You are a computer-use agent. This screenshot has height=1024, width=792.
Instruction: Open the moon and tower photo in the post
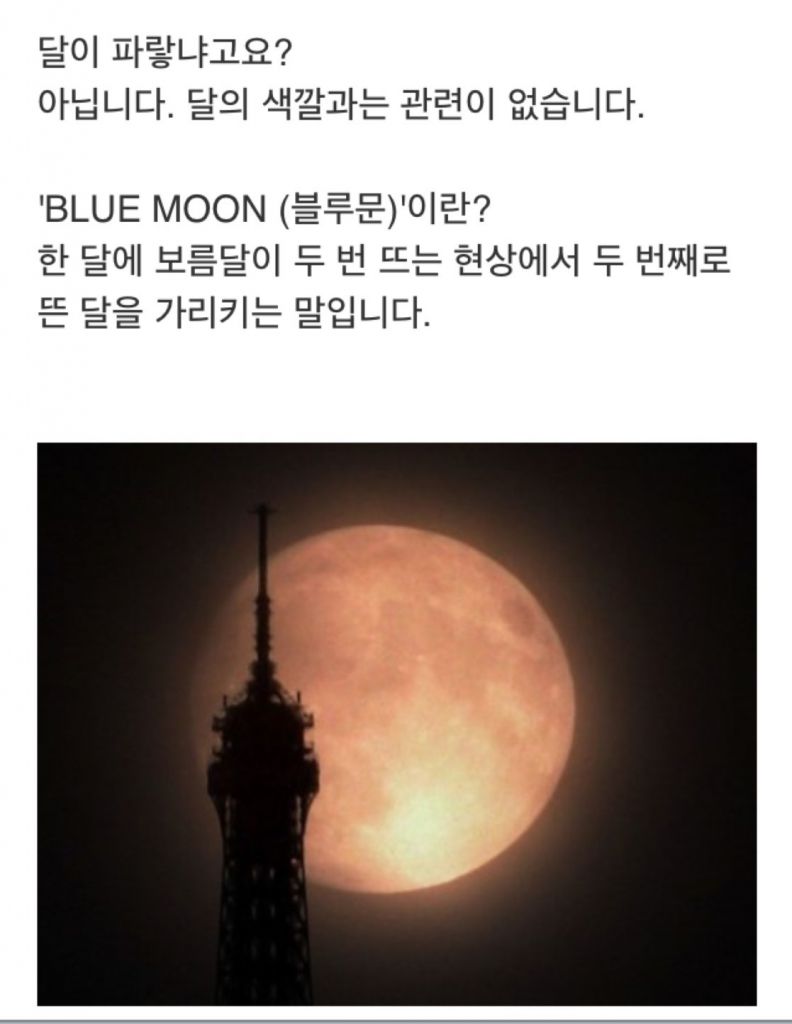(396, 723)
